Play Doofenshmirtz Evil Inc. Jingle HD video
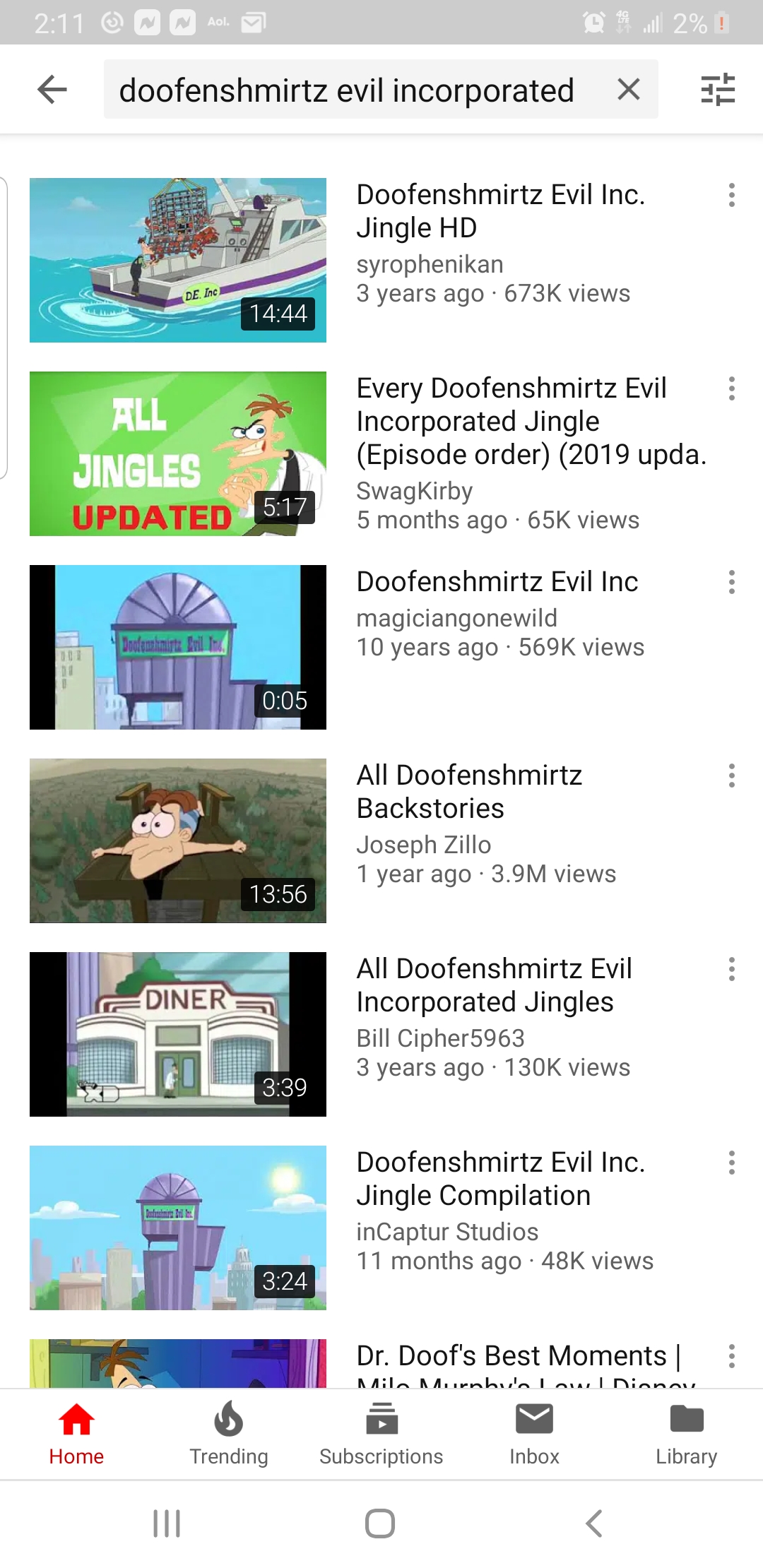This screenshot has width=763, height=1568. 178,260
